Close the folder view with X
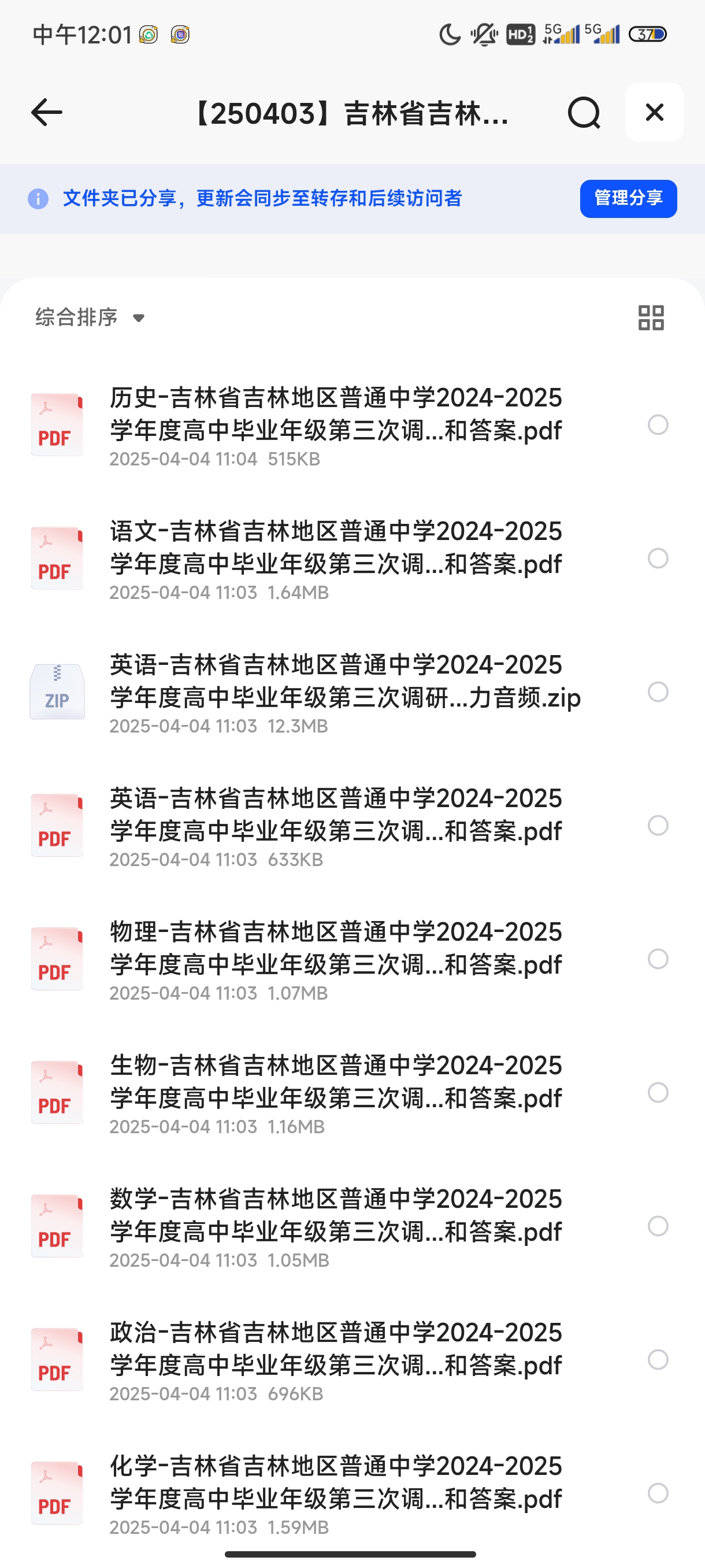705x1568 pixels. 654,113
